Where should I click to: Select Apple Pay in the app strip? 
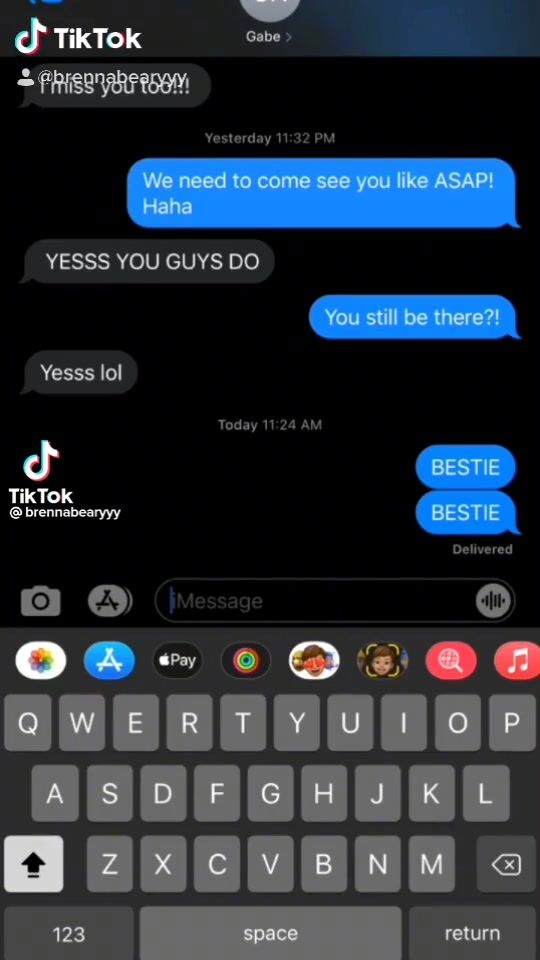point(178,660)
